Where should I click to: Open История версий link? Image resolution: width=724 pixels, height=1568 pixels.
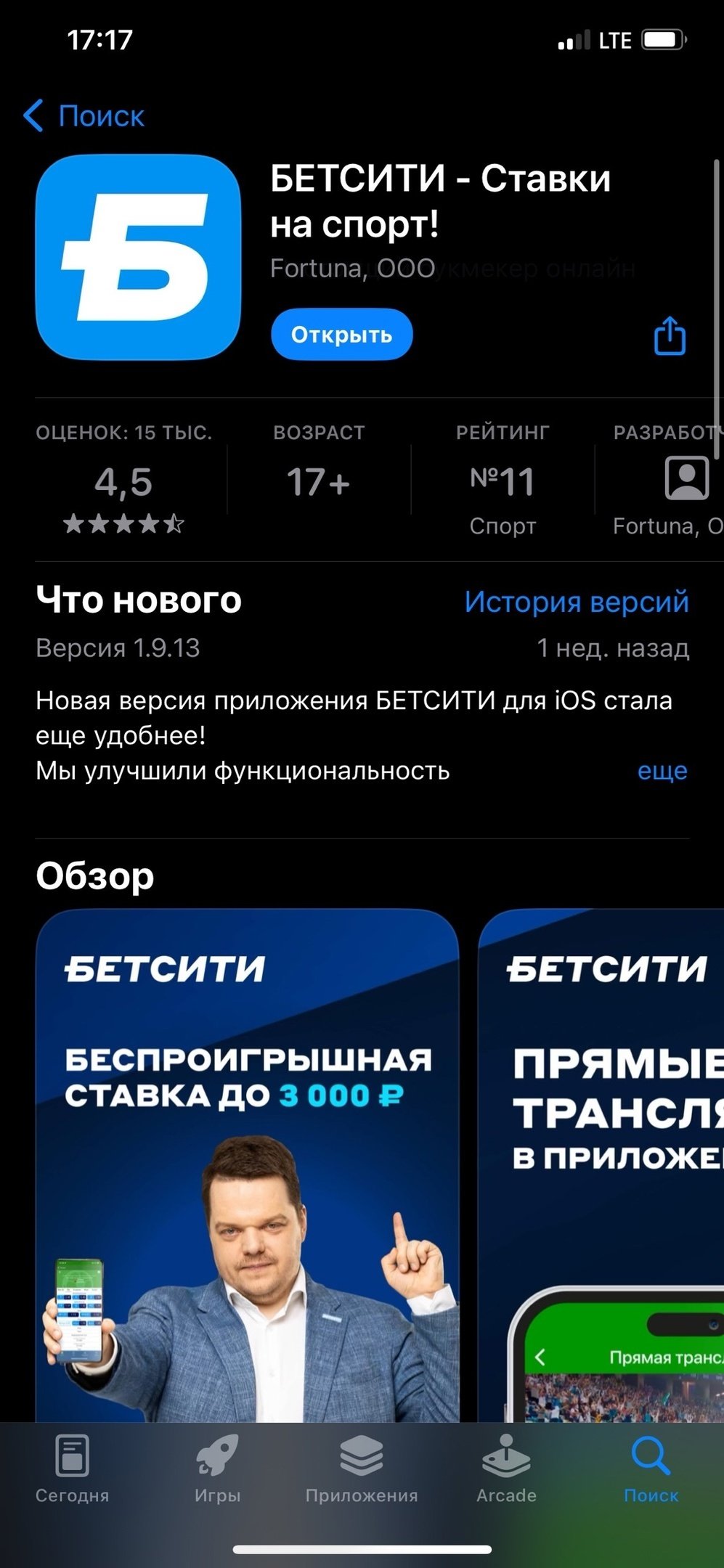coord(577,602)
